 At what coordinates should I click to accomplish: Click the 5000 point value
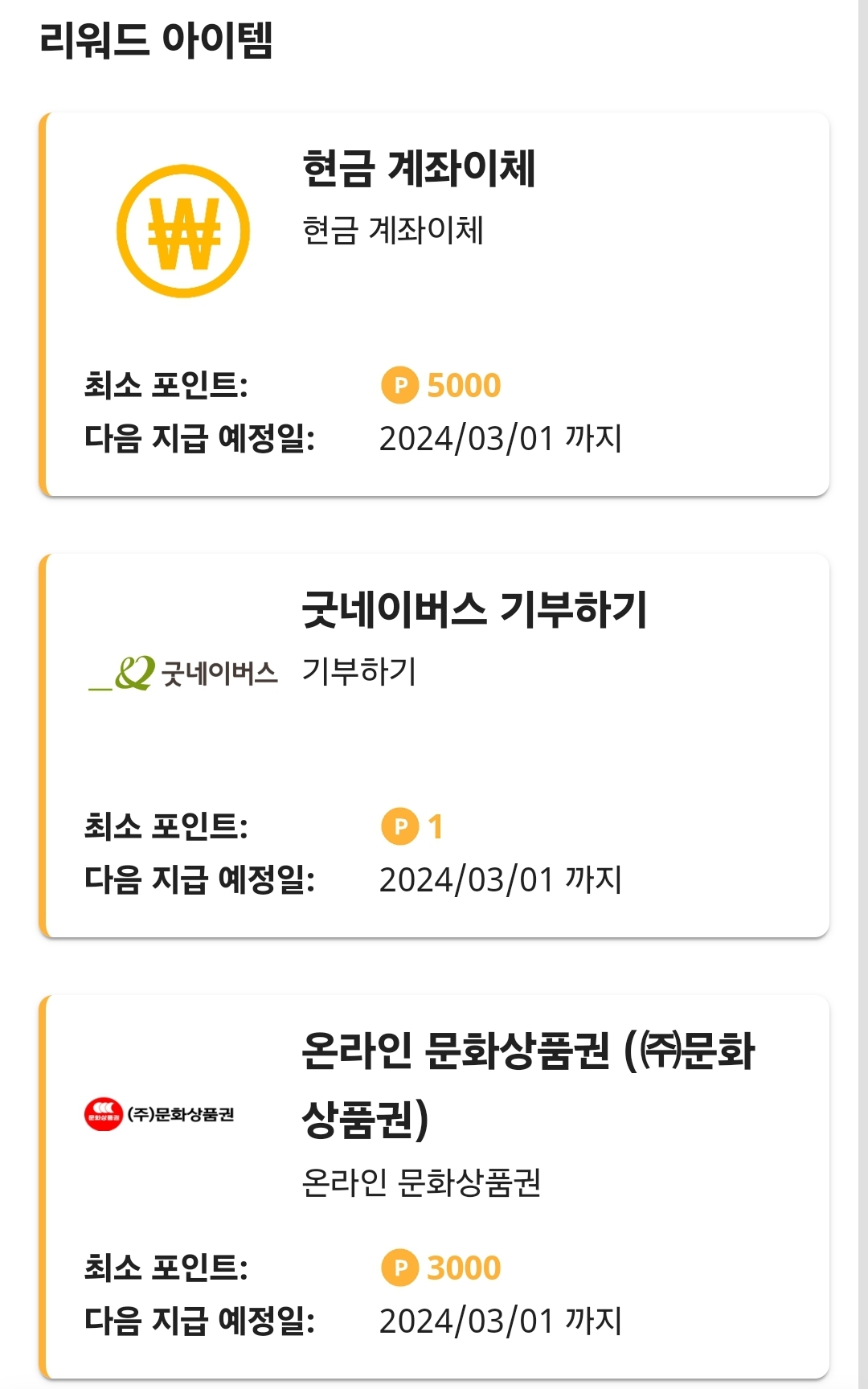pyautogui.click(x=465, y=385)
